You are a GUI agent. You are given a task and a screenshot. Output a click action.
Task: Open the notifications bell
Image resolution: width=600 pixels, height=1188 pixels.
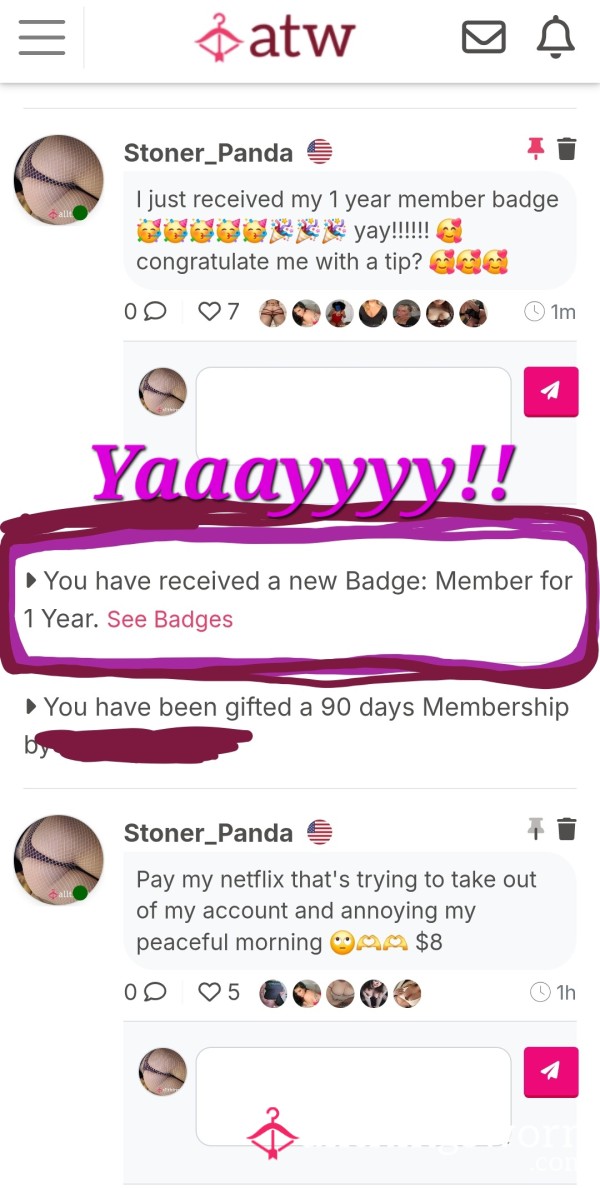(x=555, y=37)
